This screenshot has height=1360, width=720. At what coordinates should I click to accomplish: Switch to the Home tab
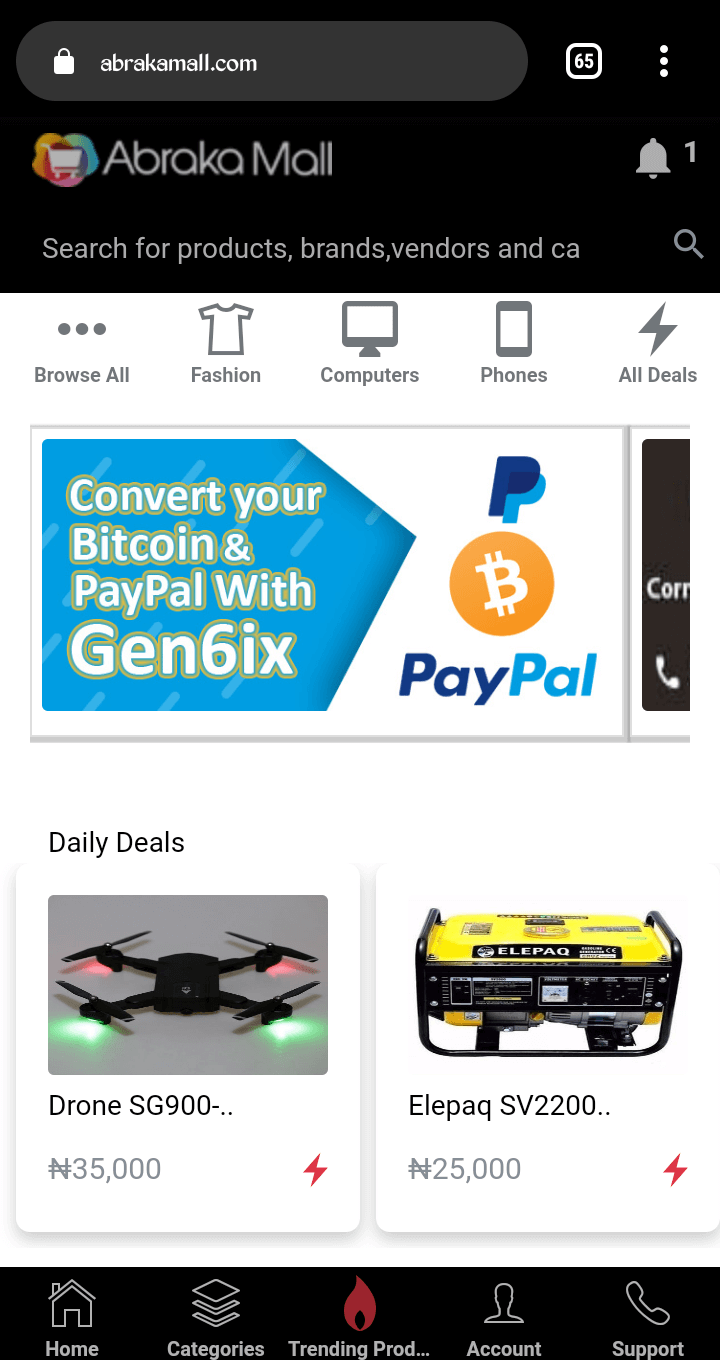72,1318
